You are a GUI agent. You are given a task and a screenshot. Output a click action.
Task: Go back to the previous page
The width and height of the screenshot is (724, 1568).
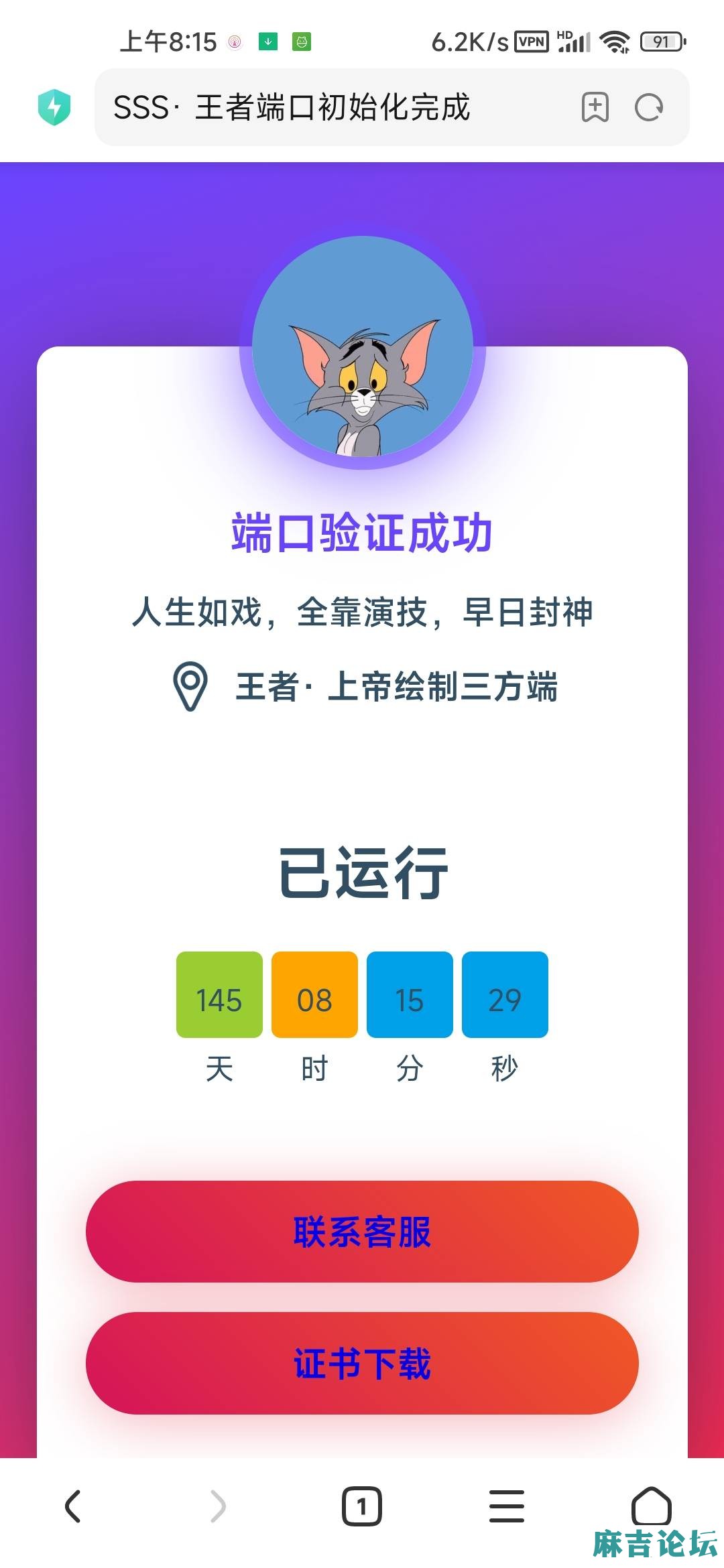pyautogui.click(x=72, y=1506)
